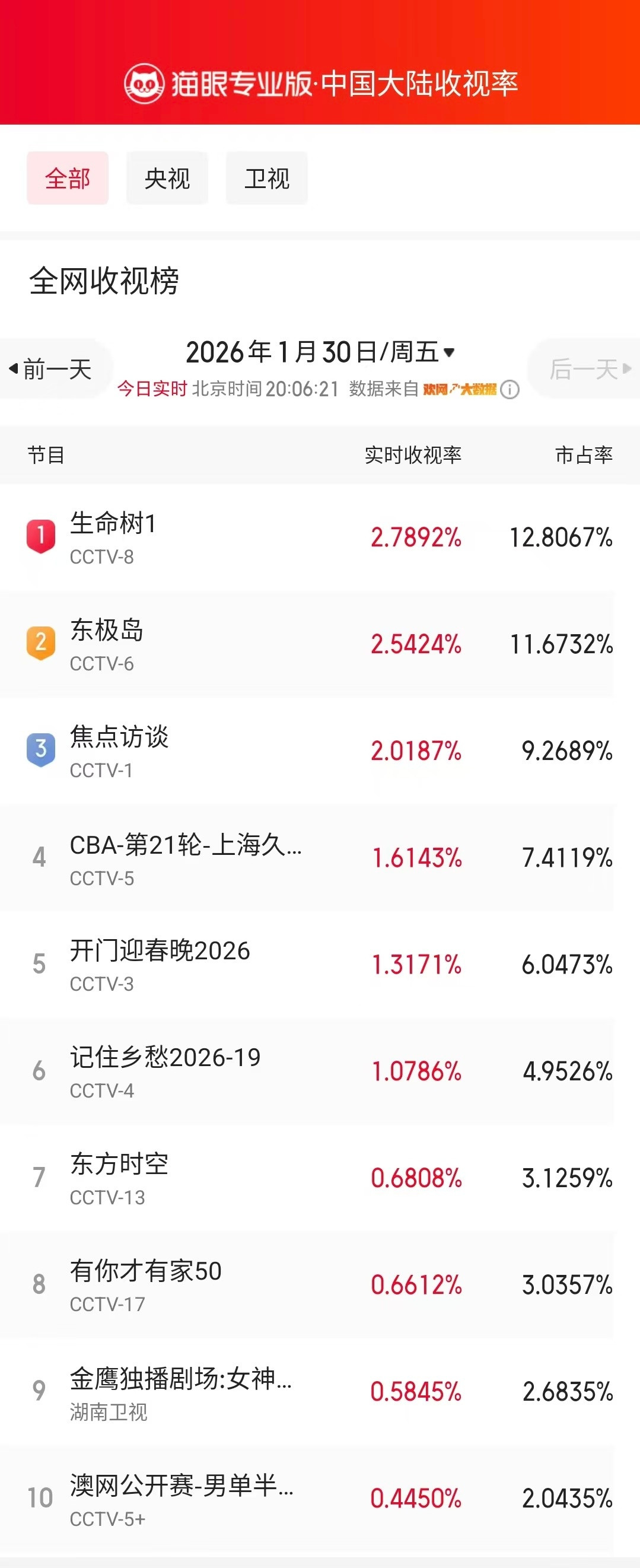Click the left arrow of 前一天
The image size is (640, 1568).
pyautogui.click(x=14, y=369)
